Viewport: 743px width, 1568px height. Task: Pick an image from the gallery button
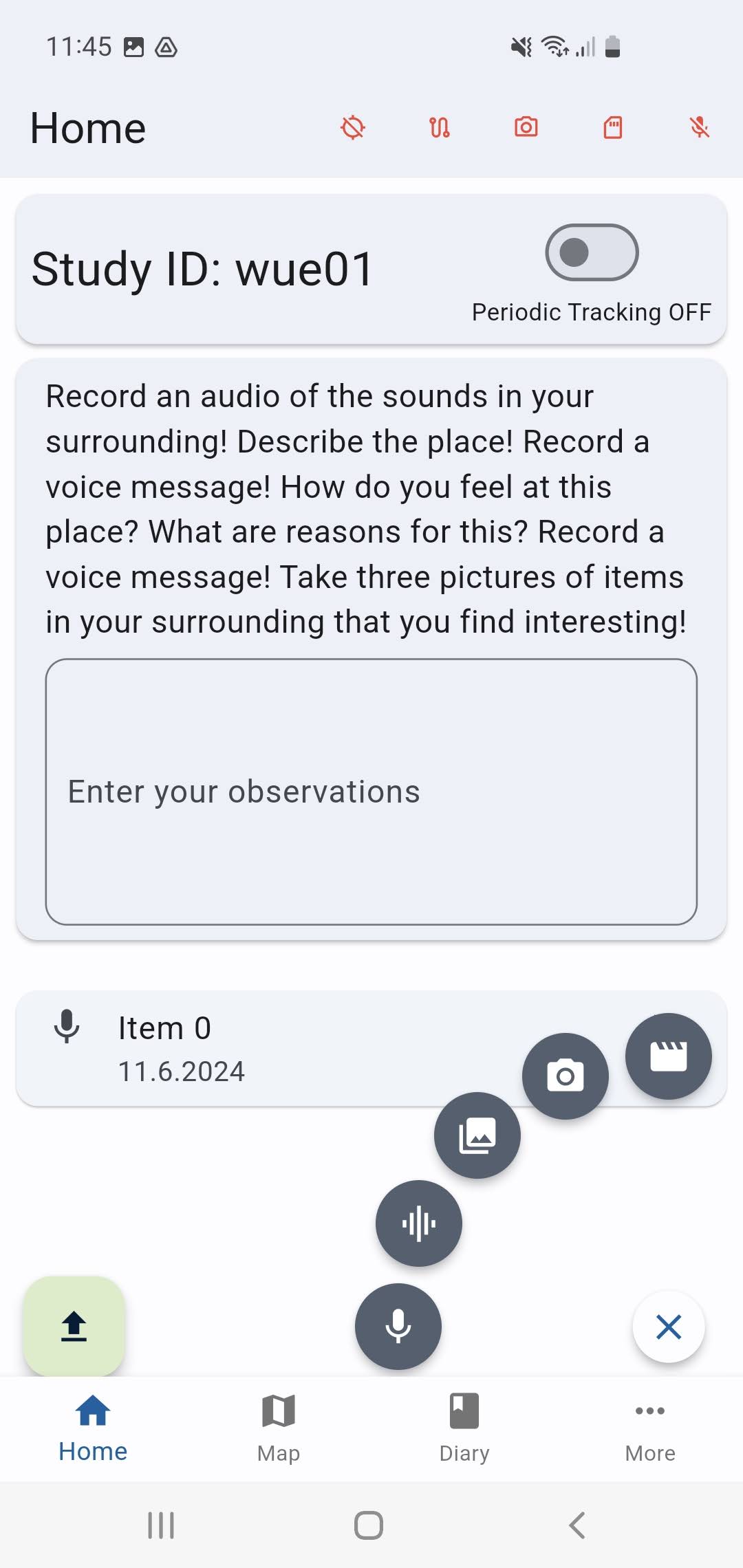tap(477, 1135)
